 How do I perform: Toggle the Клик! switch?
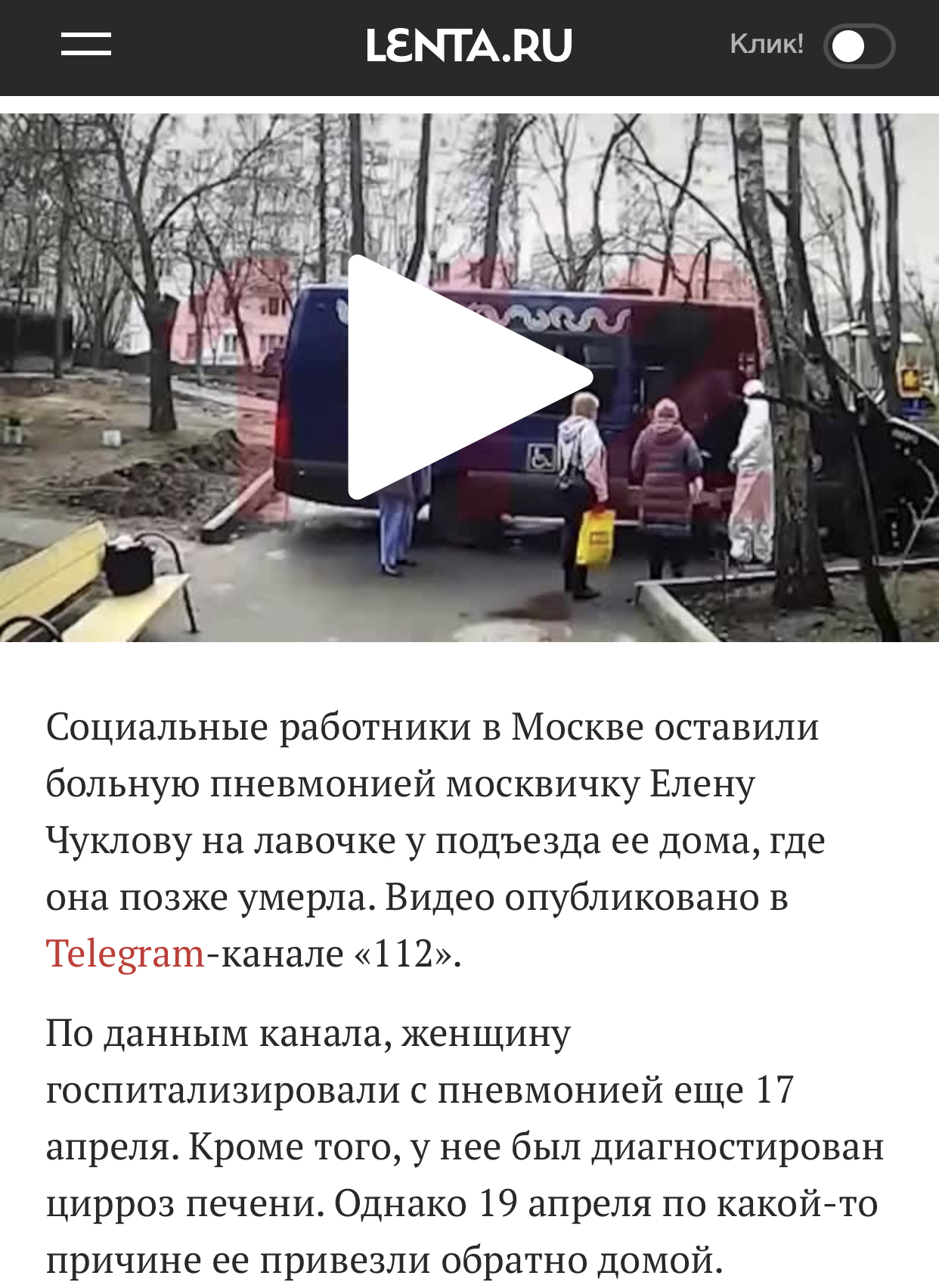tap(859, 46)
